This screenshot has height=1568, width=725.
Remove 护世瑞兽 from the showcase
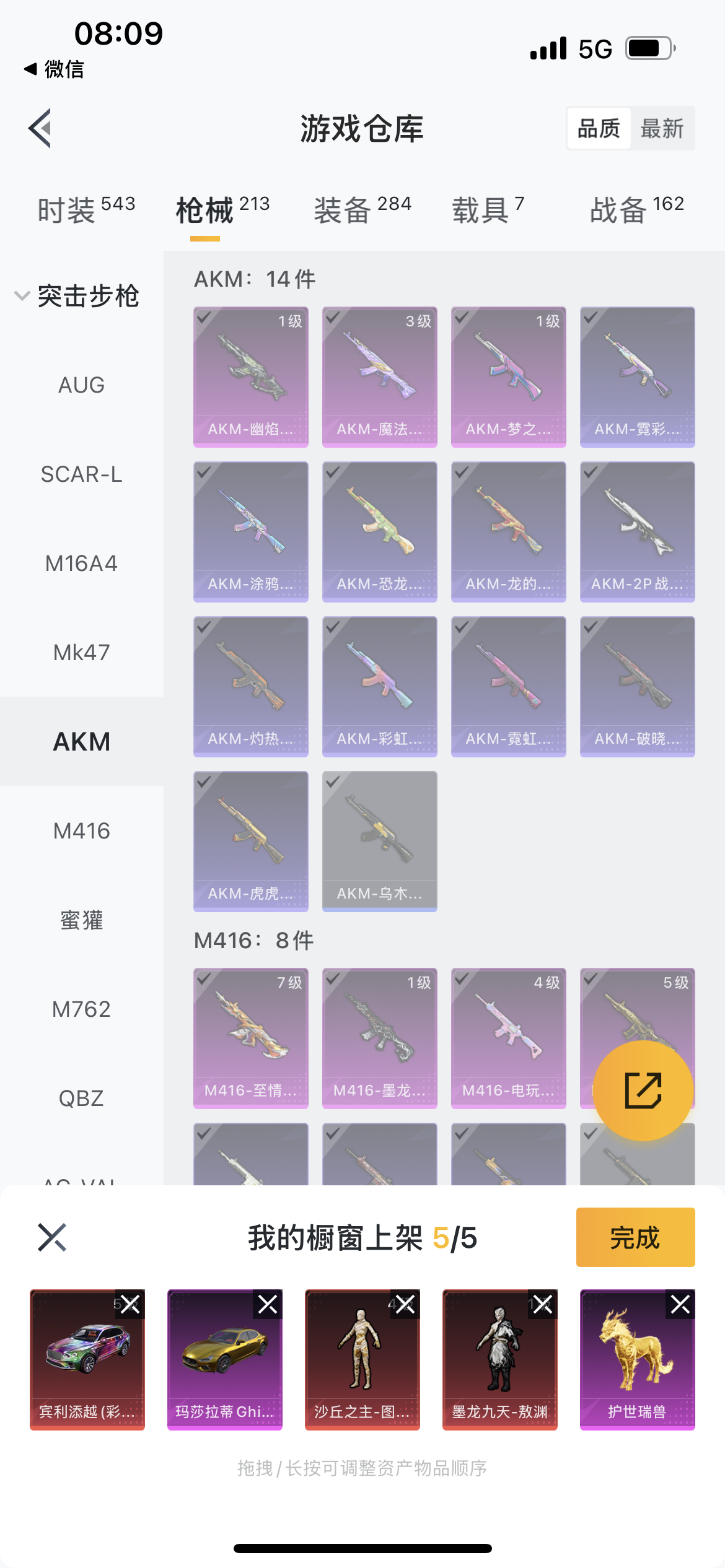[x=680, y=1305]
